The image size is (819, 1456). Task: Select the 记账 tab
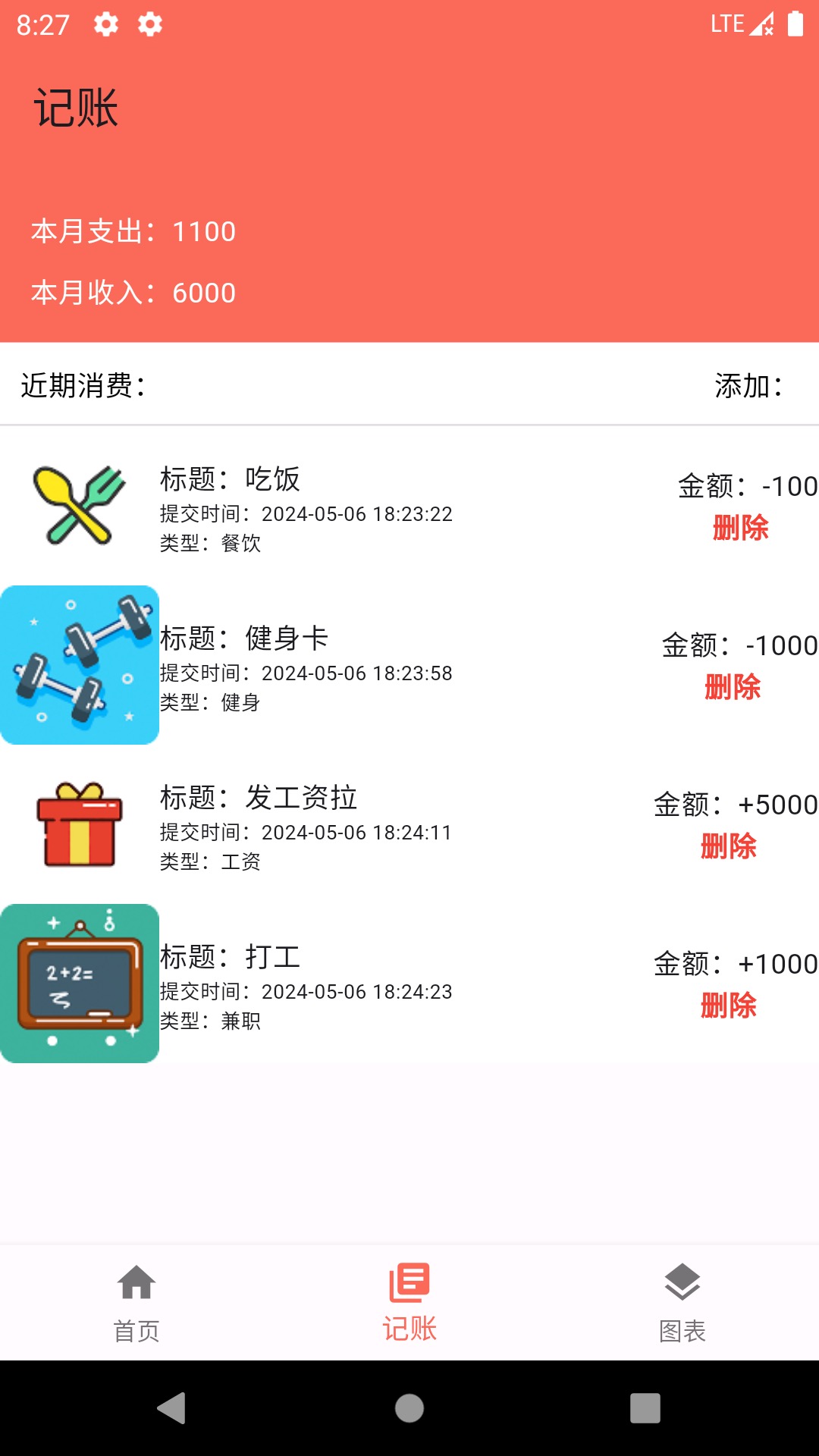point(409,1302)
